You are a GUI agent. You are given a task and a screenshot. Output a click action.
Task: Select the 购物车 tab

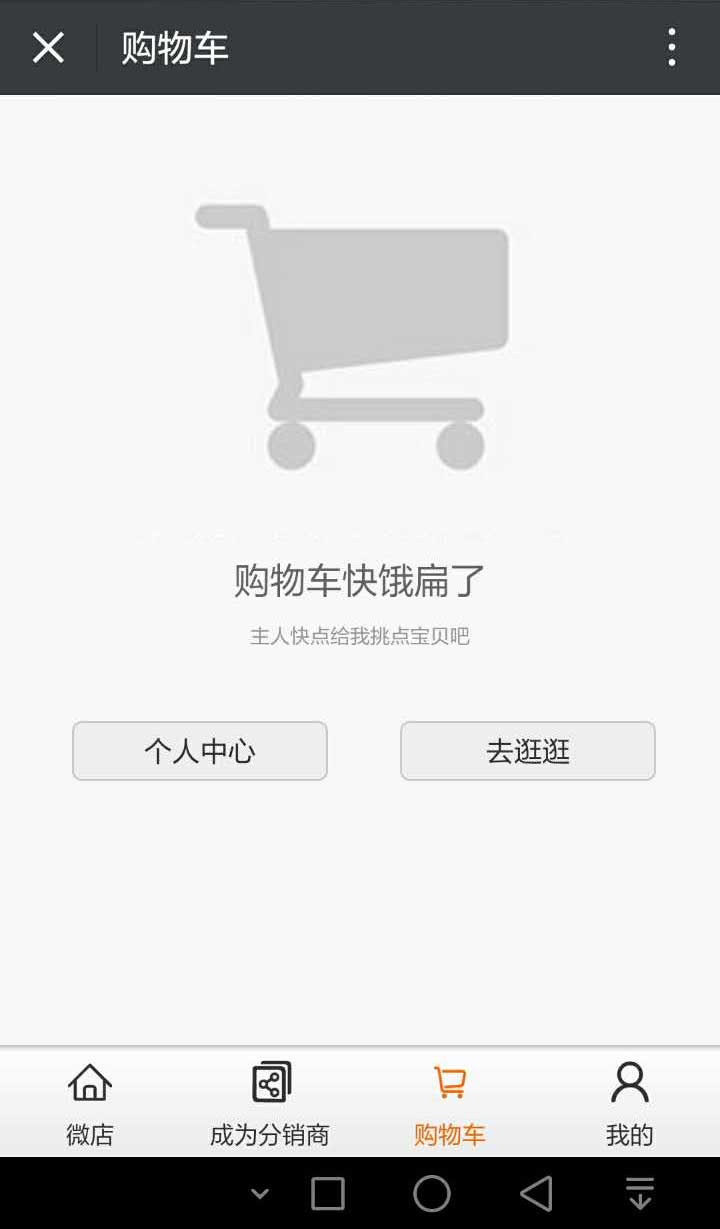(450, 1103)
